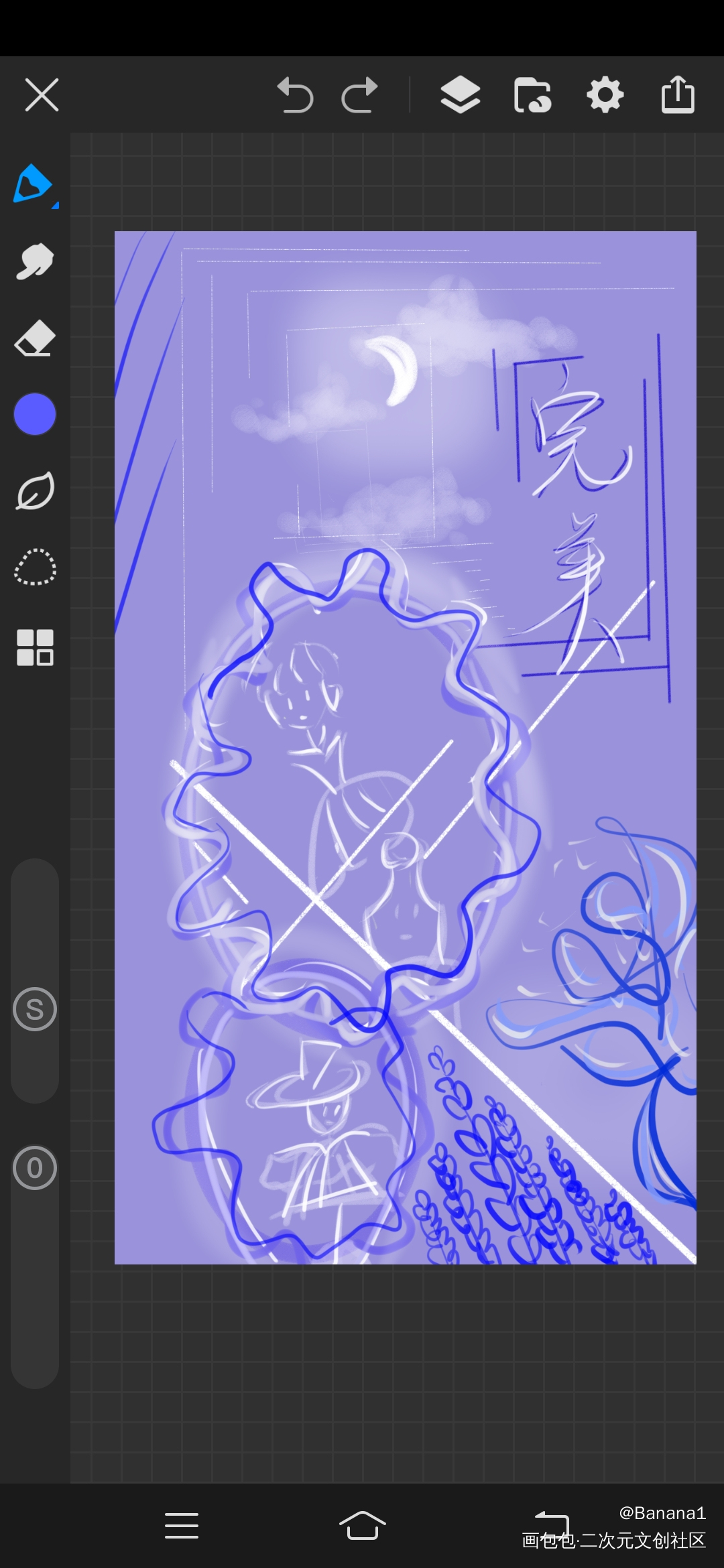This screenshot has height=1568, width=724.
Task: Open the layers panel
Action: click(x=461, y=94)
